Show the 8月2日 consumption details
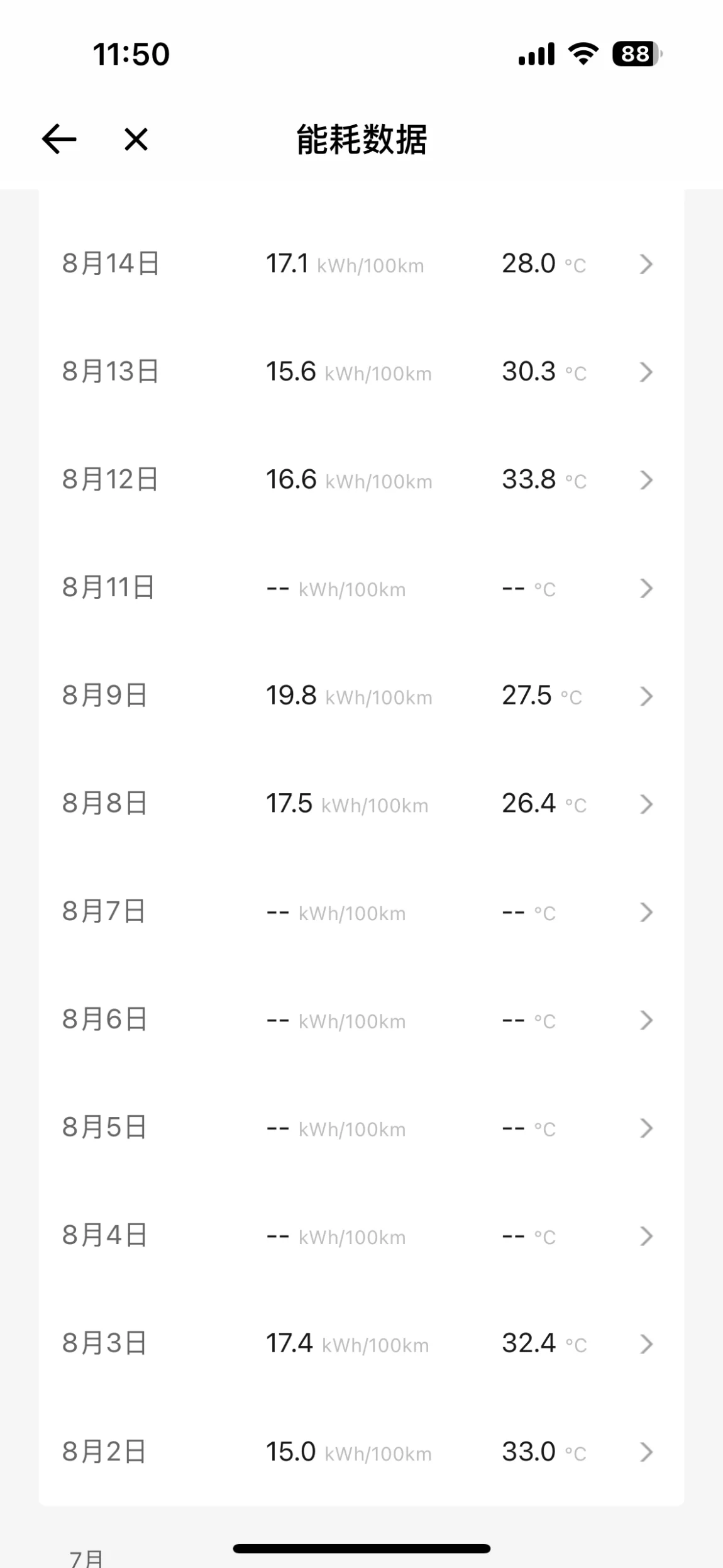This screenshot has width=723, height=1568. (x=361, y=1452)
